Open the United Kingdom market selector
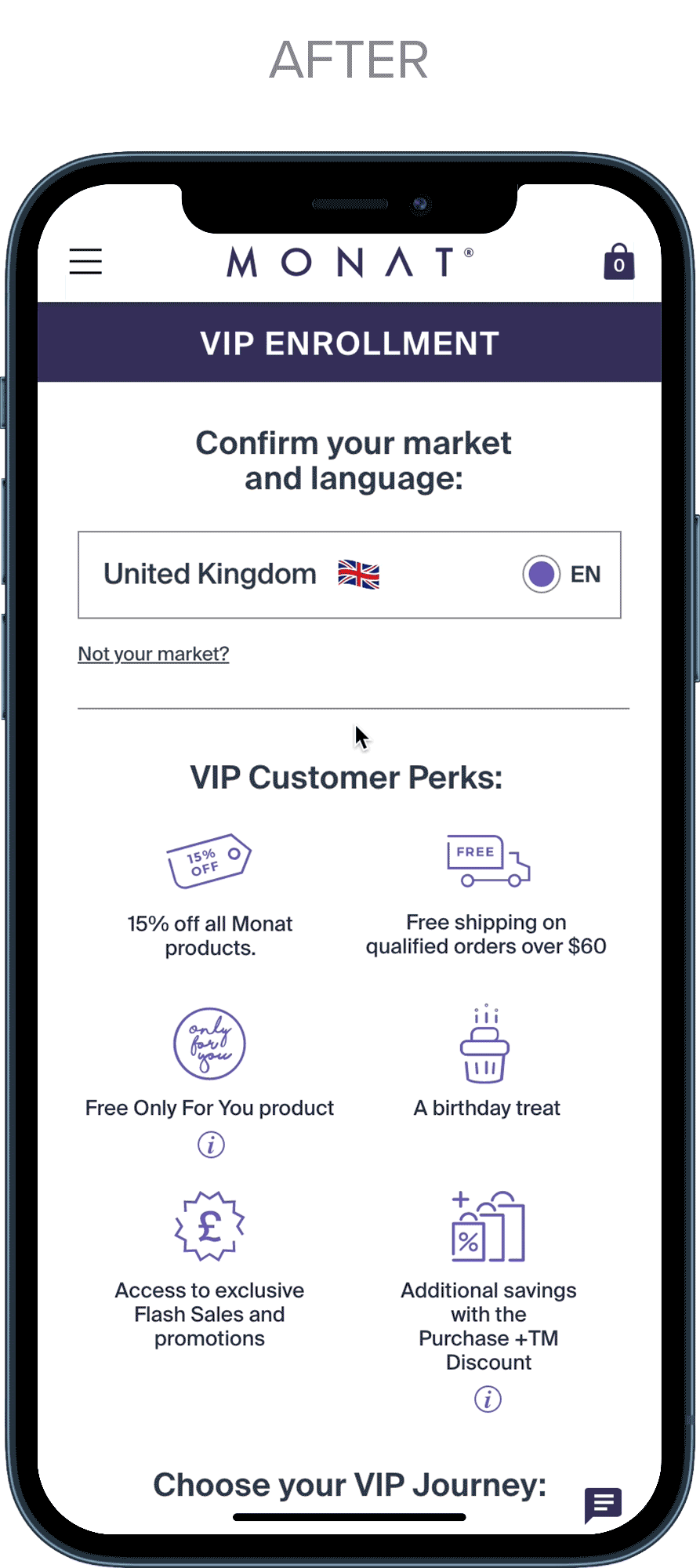Image resolution: width=700 pixels, height=1568 pixels. point(350,575)
